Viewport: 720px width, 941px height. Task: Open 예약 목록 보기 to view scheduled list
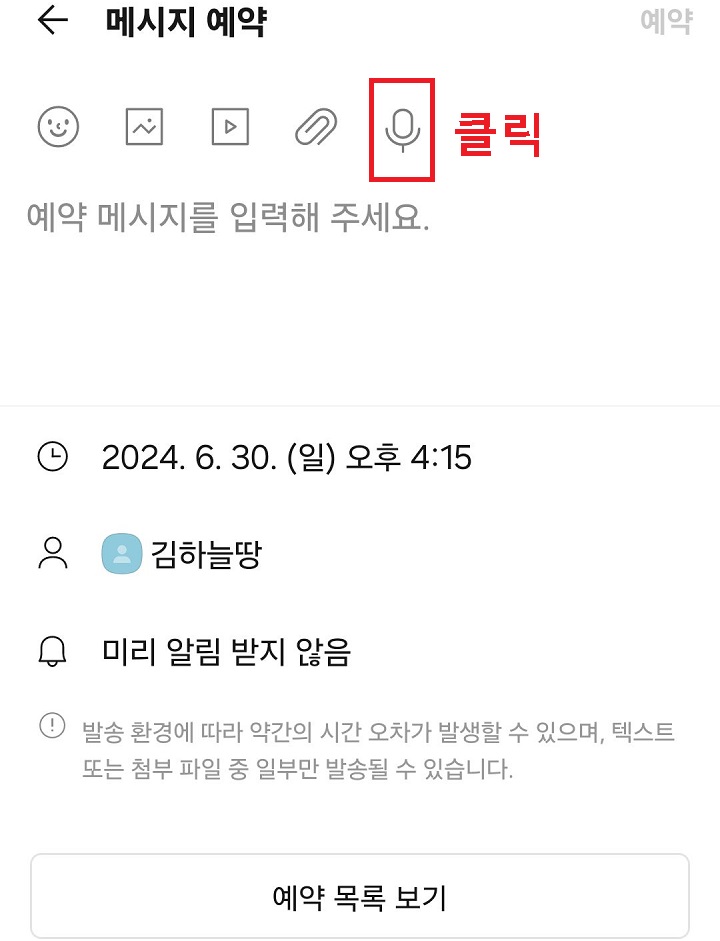360,896
